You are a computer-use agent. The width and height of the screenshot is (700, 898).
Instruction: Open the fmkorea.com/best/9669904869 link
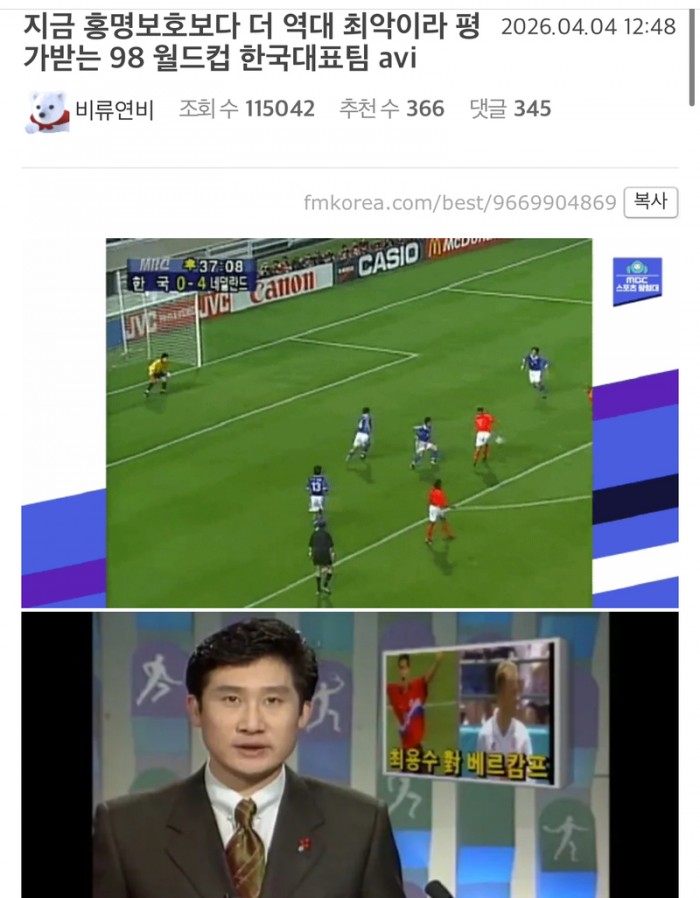pos(459,203)
